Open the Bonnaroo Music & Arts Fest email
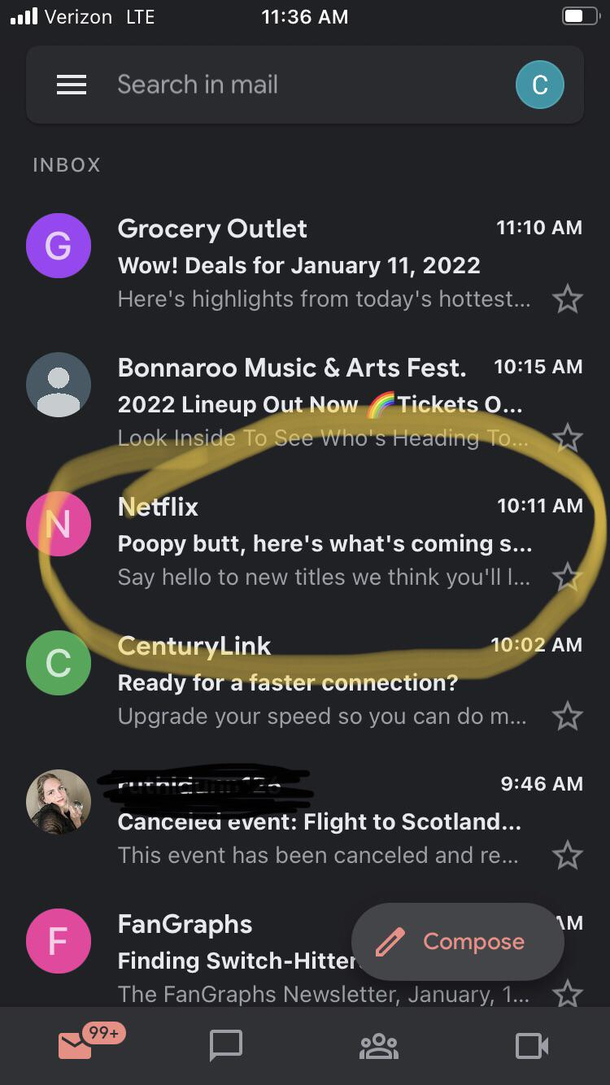610x1085 pixels. [320, 404]
